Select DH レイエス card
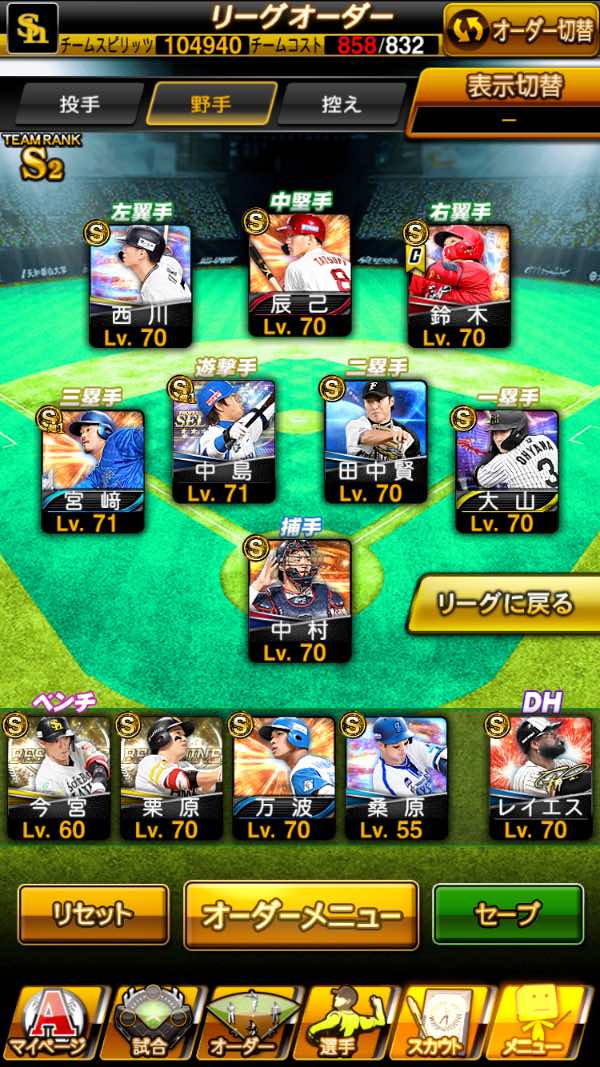This screenshot has height=1067, width=600. pyautogui.click(x=541, y=778)
